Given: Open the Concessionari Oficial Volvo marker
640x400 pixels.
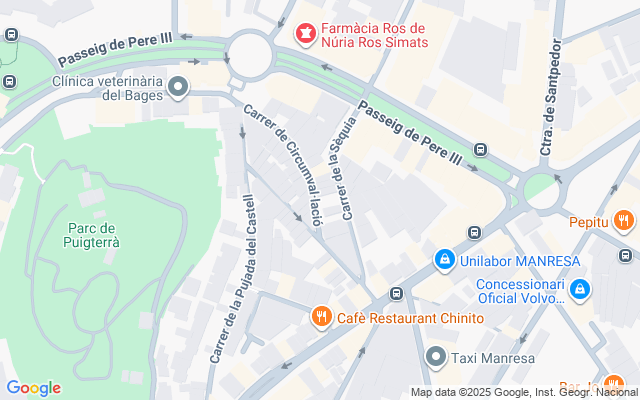Looking at the screenshot, I should point(581,290).
